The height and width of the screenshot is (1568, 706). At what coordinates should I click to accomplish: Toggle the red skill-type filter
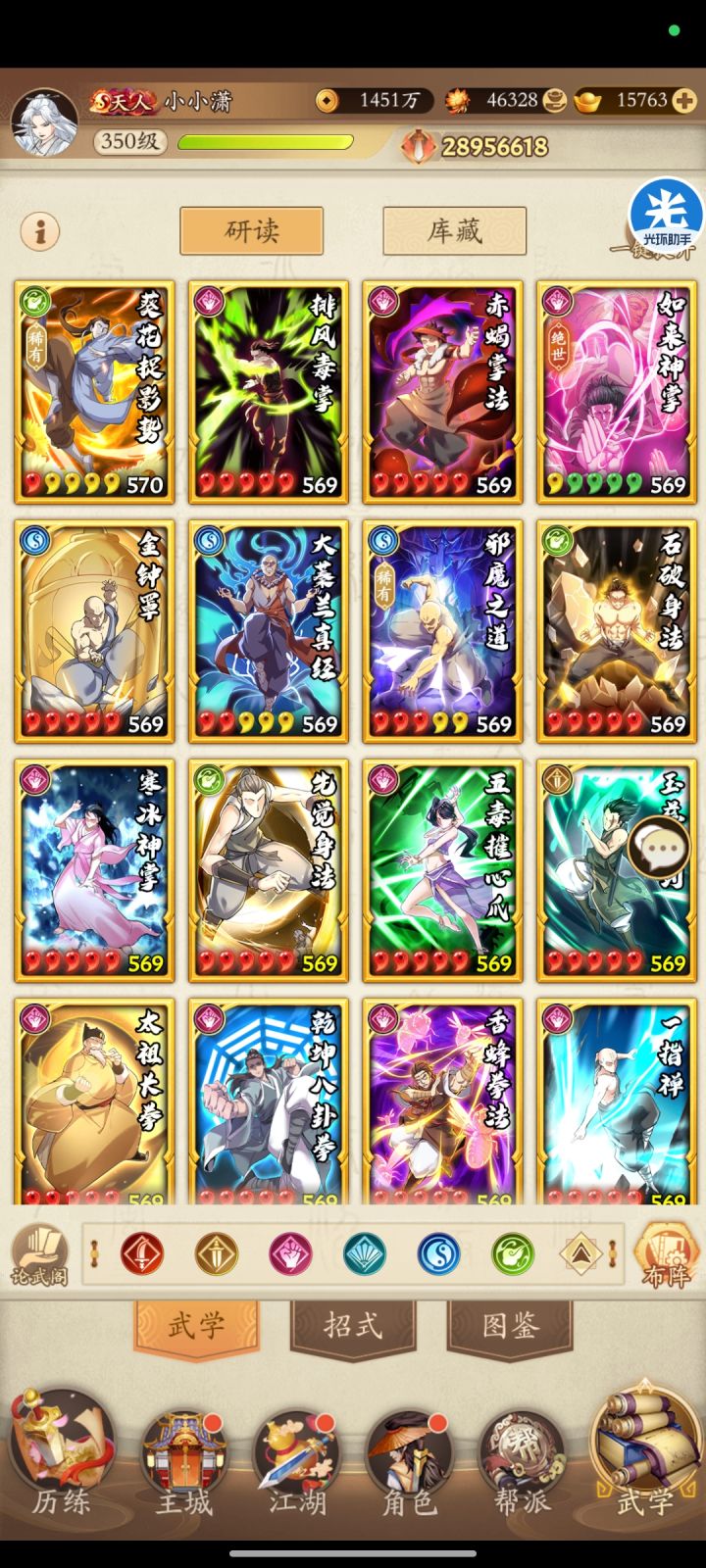tap(144, 1255)
